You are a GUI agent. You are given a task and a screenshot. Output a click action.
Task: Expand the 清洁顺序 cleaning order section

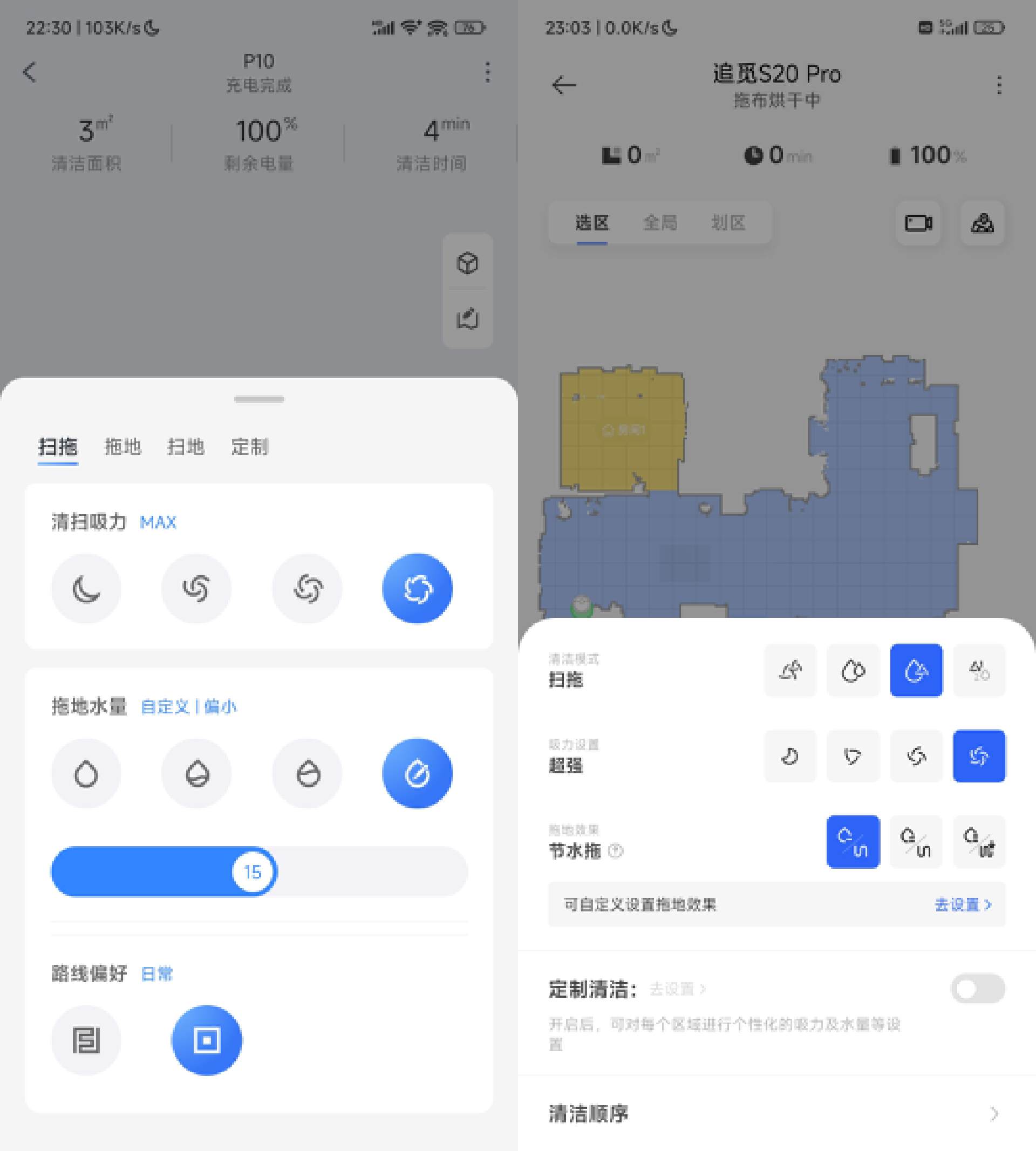tap(774, 1114)
